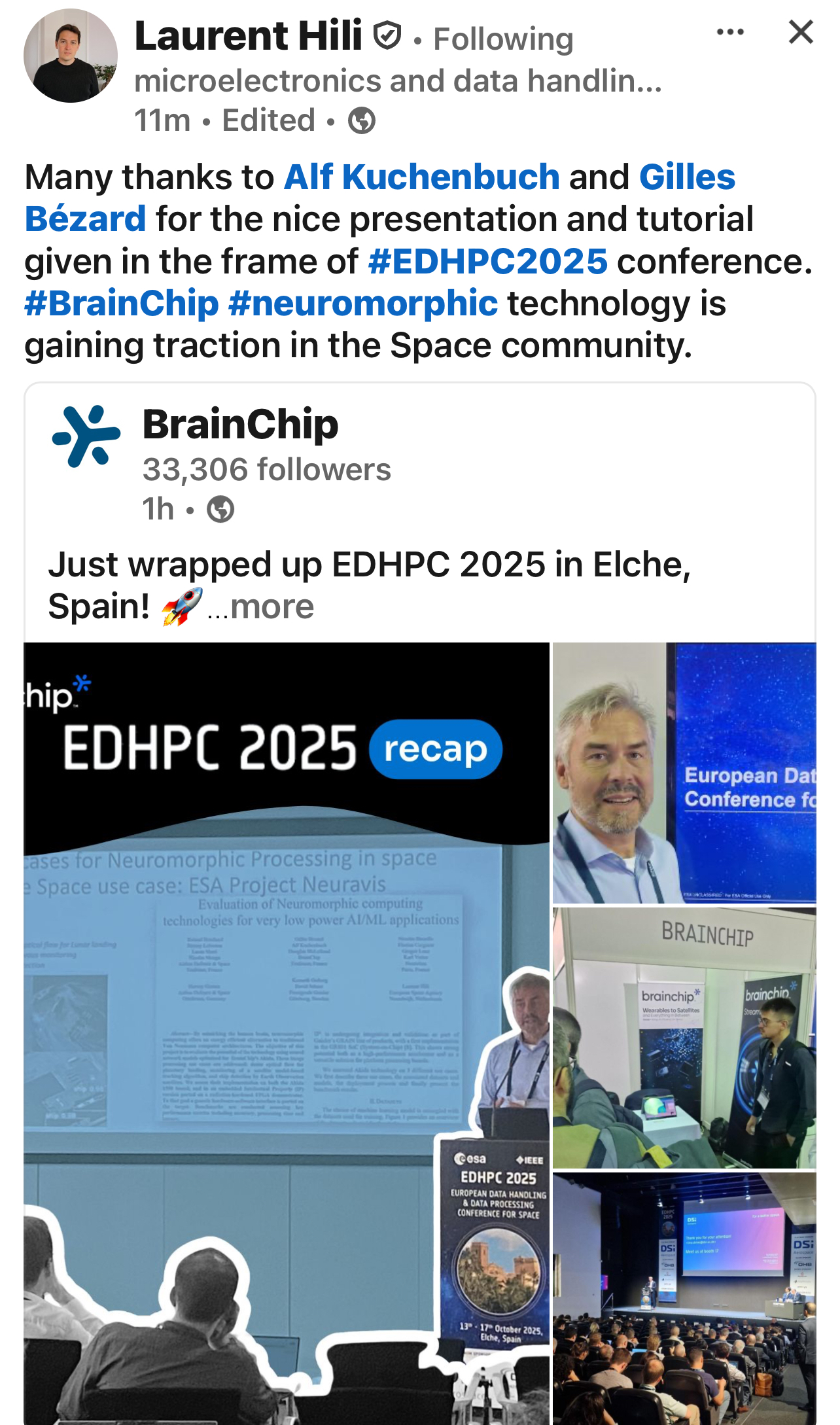The width and height of the screenshot is (840, 1425).
Task: Open the #EDHPC2025 hashtag
Action: 488,262
